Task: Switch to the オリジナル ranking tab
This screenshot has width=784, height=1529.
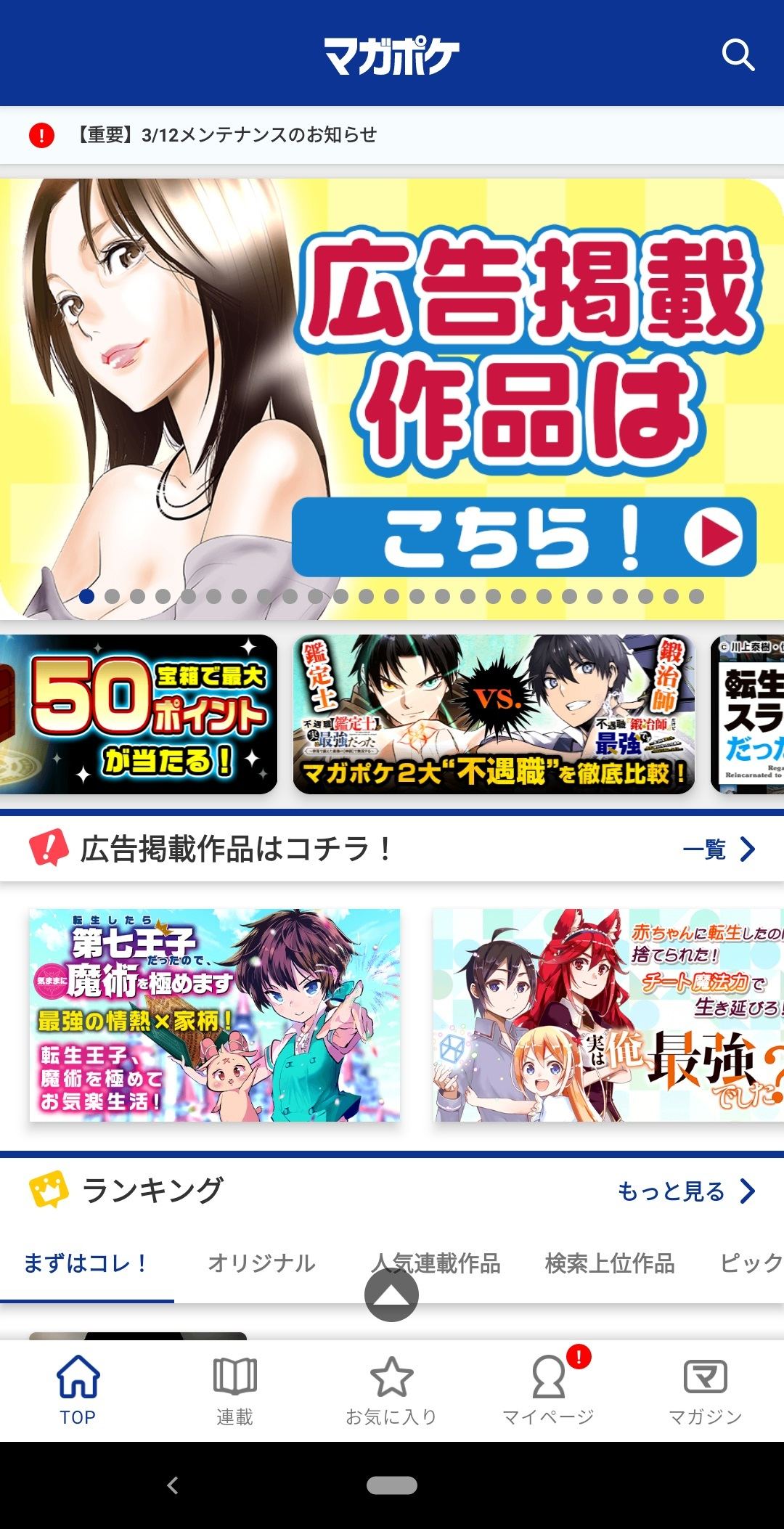Action: pyautogui.click(x=261, y=1264)
